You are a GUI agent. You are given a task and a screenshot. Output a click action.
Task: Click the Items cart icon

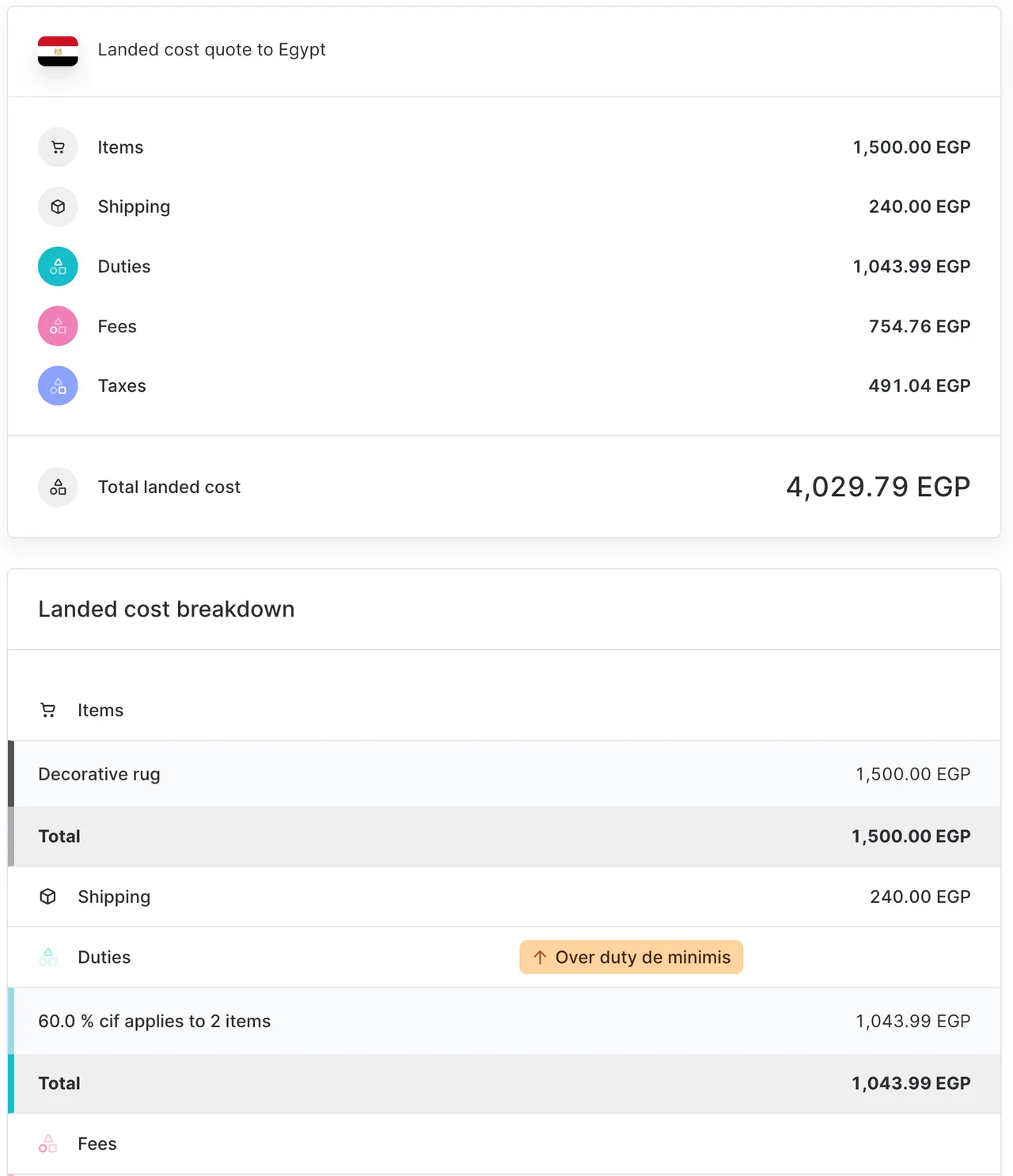click(58, 147)
